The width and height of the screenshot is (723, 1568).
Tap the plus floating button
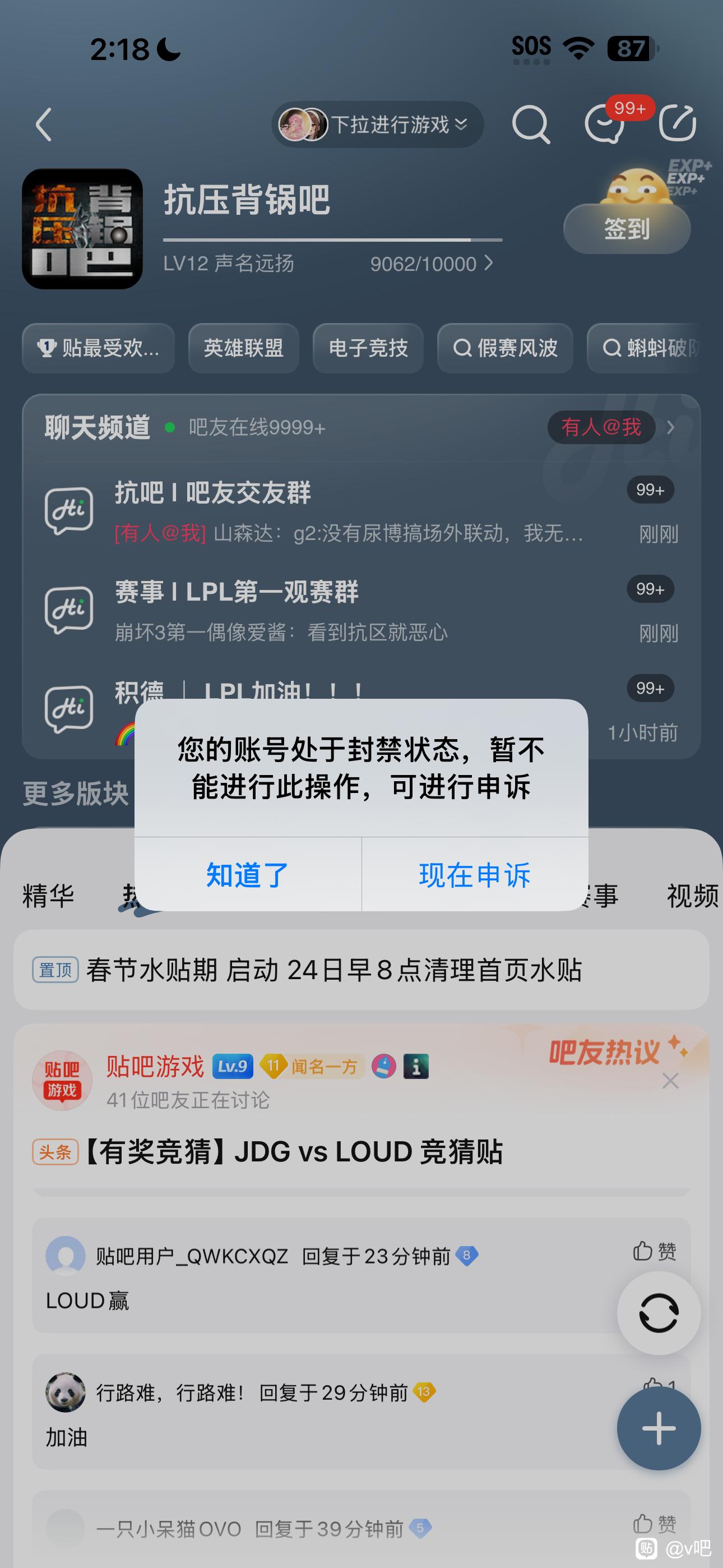pyautogui.click(x=659, y=1428)
